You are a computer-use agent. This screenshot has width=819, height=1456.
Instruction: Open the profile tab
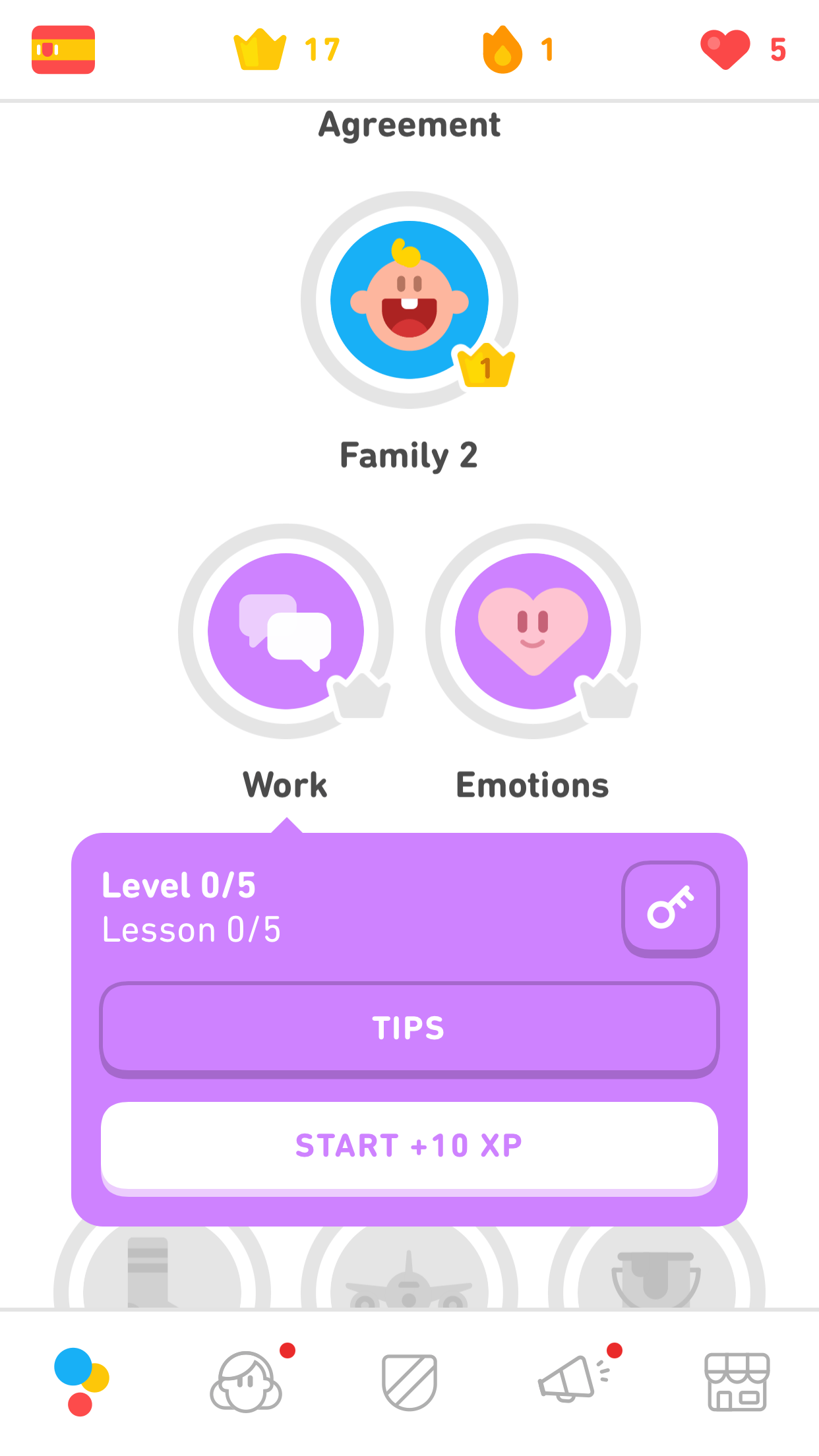[x=246, y=1381]
